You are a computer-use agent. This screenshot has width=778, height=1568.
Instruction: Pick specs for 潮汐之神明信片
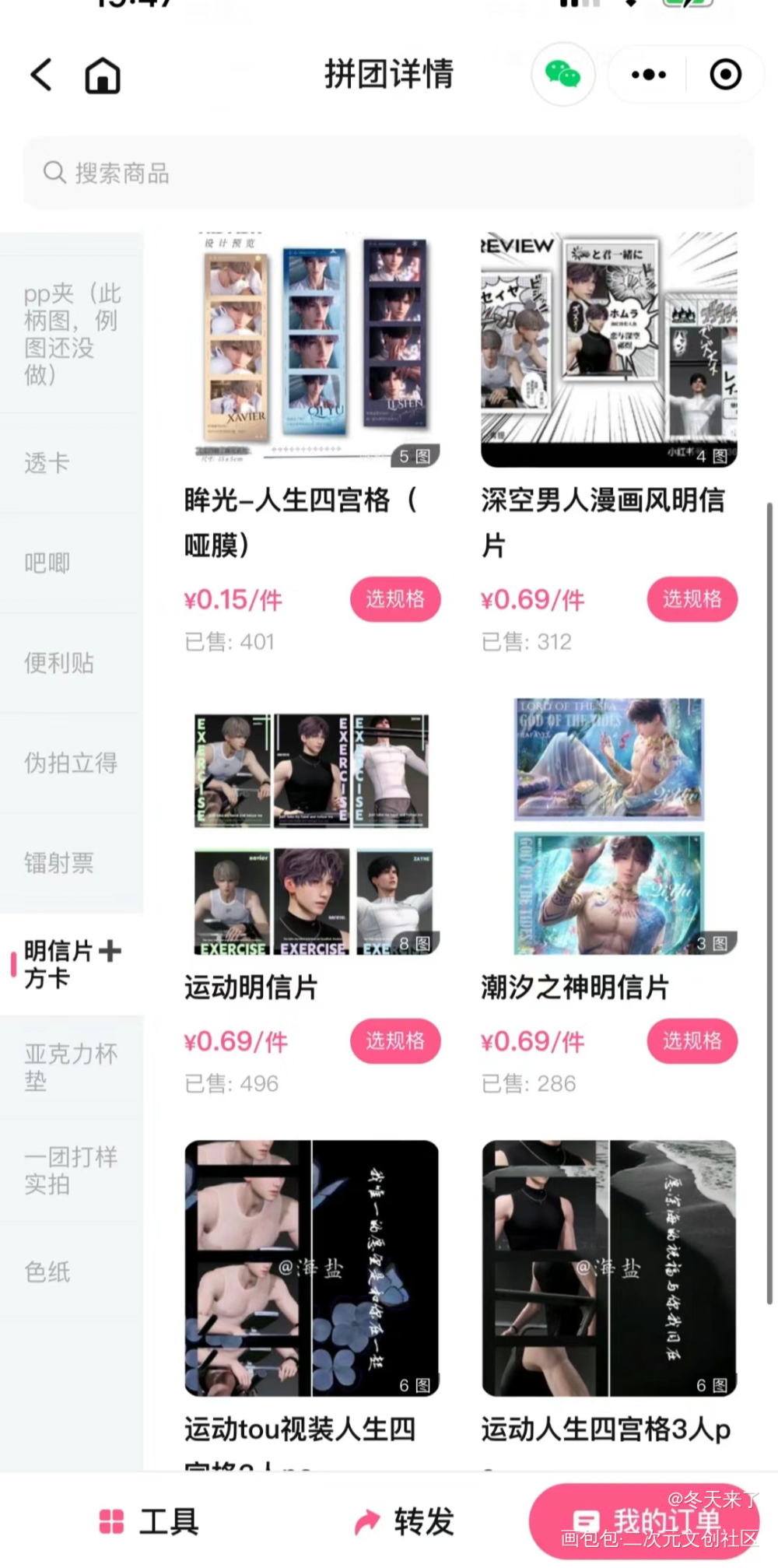click(692, 1041)
